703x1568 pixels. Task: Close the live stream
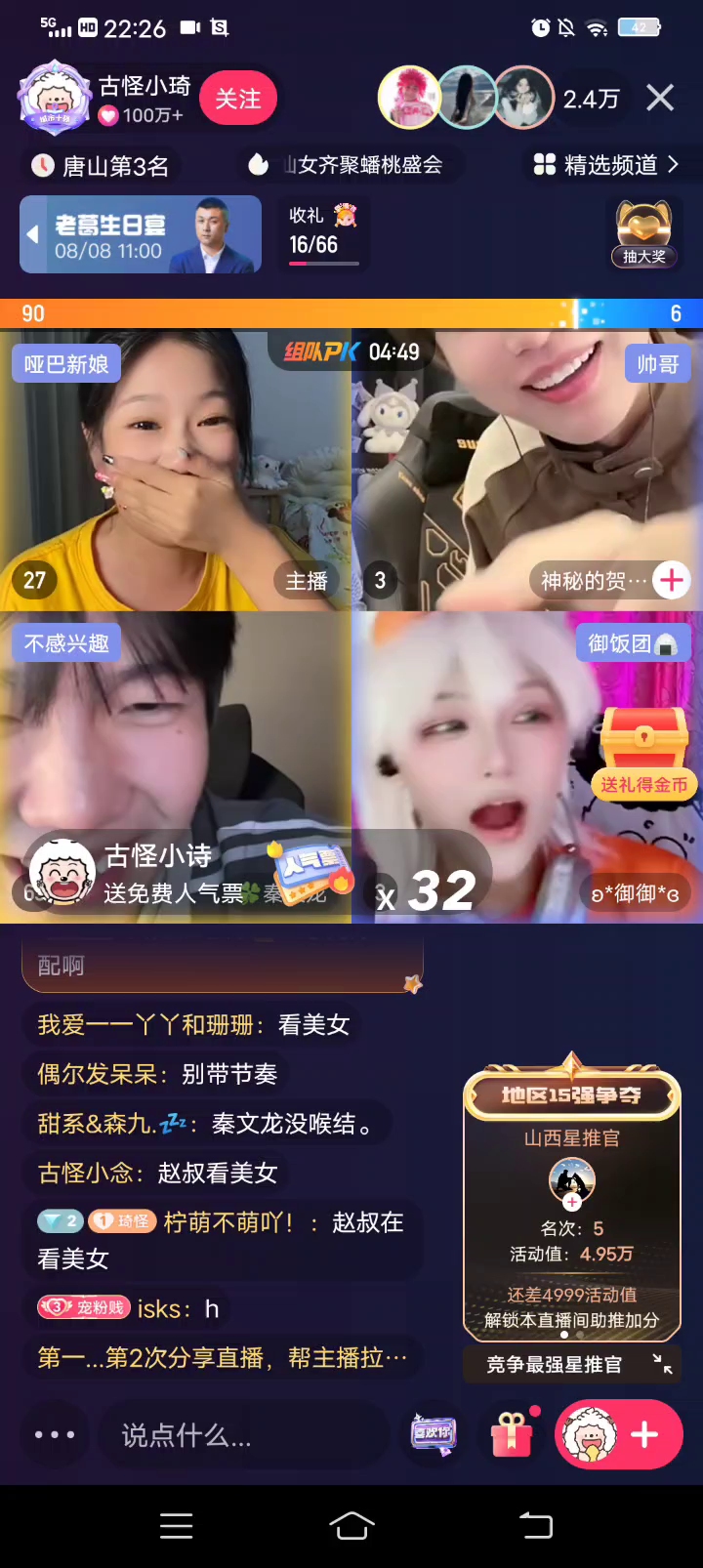pyautogui.click(x=660, y=98)
